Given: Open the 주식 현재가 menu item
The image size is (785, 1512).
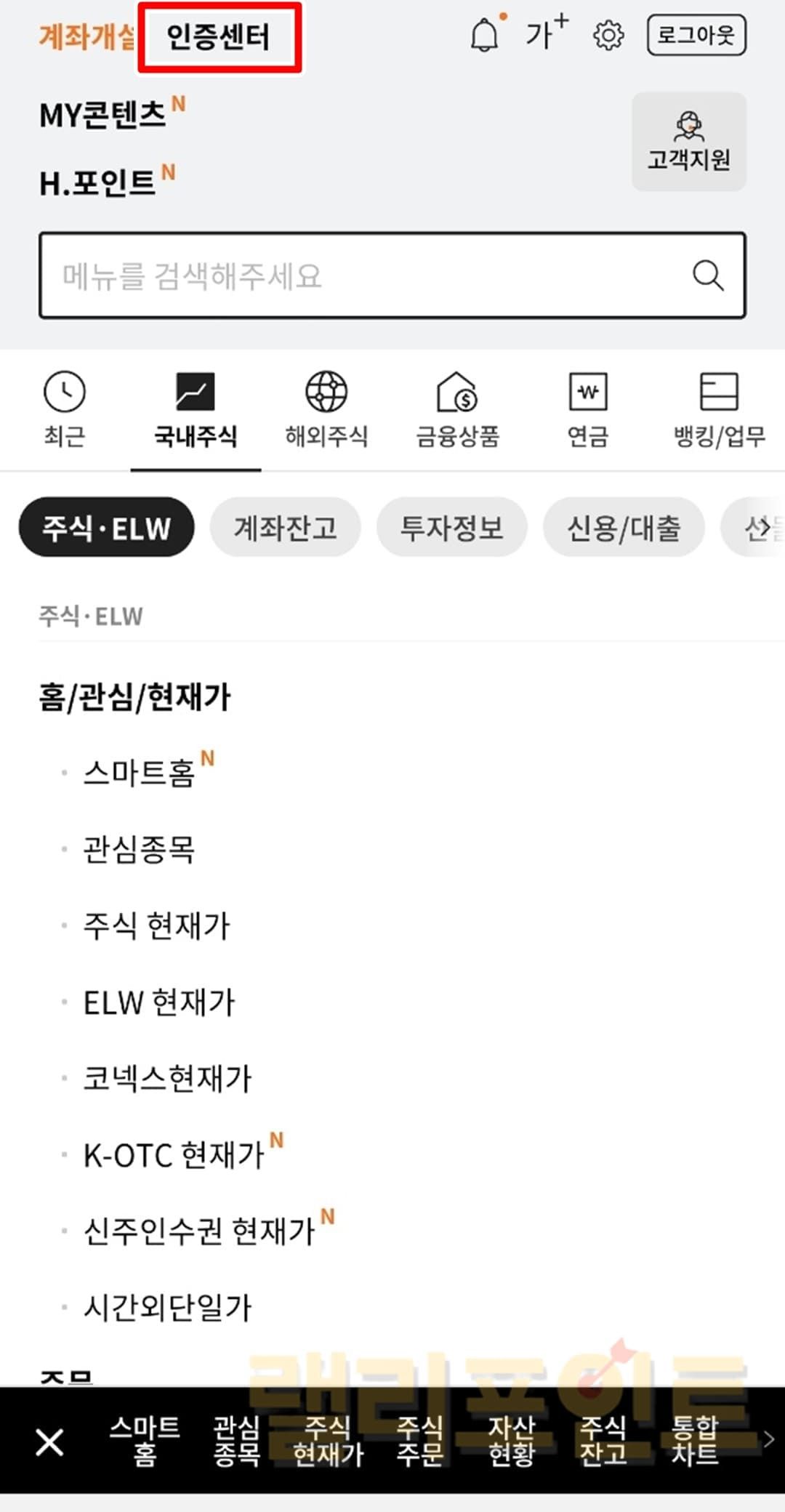Looking at the screenshot, I should click(156, 925).
